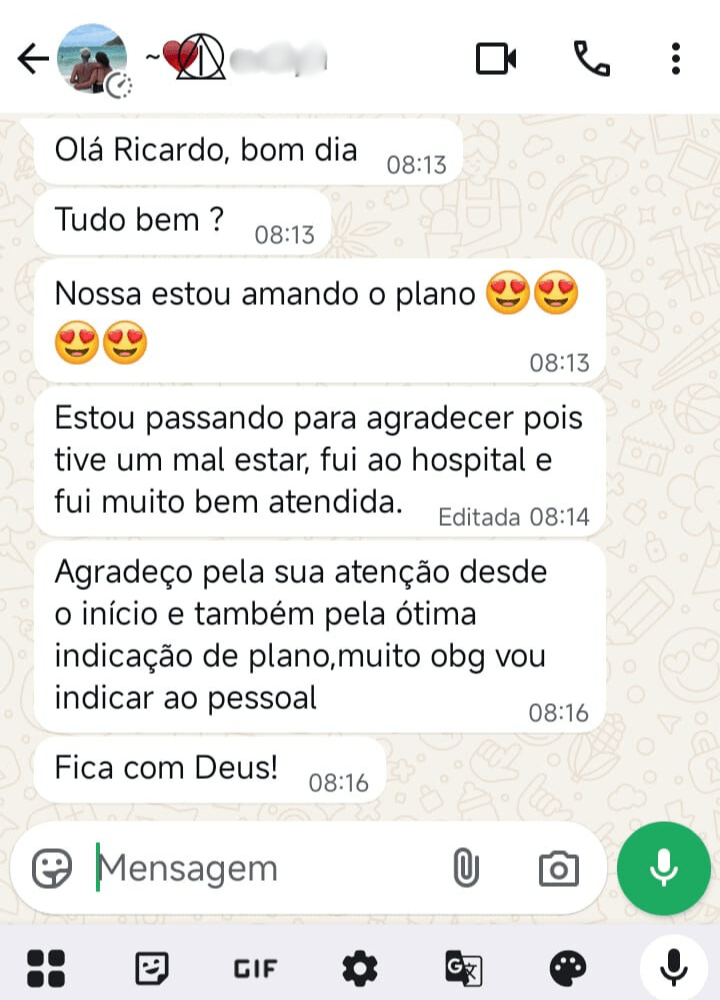Start a voice call
This screenshot has height=1000, width=720.
[x=592, y=59]
